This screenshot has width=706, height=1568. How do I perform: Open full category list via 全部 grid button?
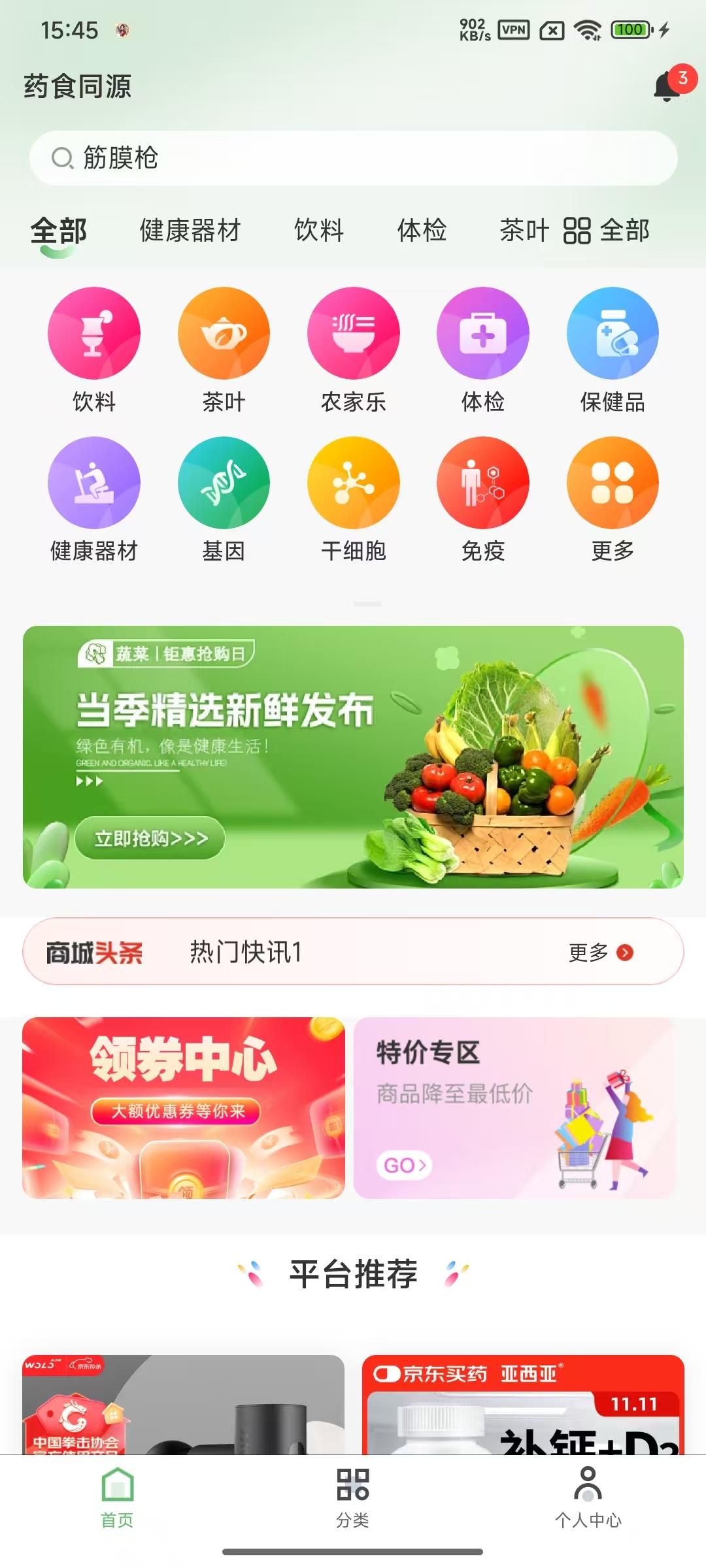tap(607, 231)
